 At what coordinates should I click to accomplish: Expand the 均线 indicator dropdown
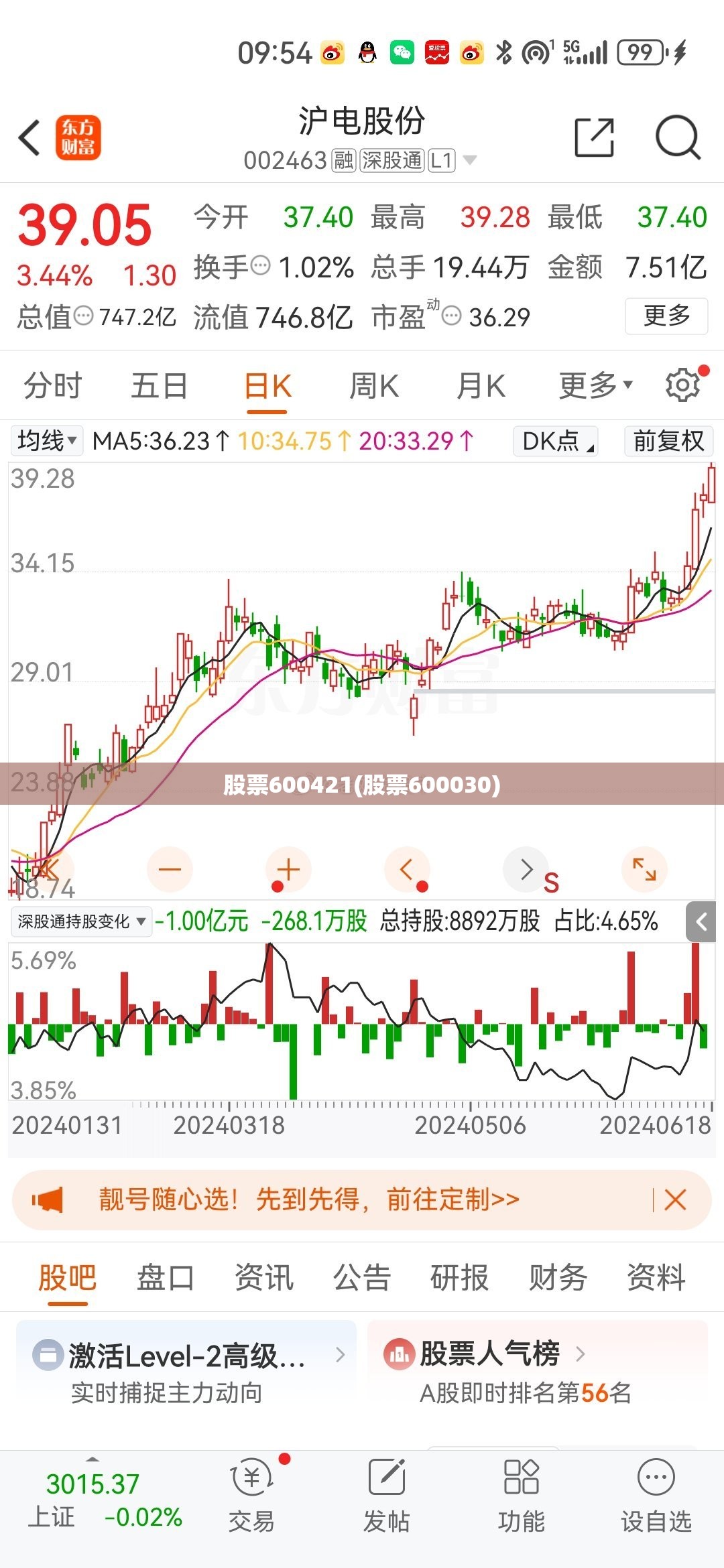point(46,441)
